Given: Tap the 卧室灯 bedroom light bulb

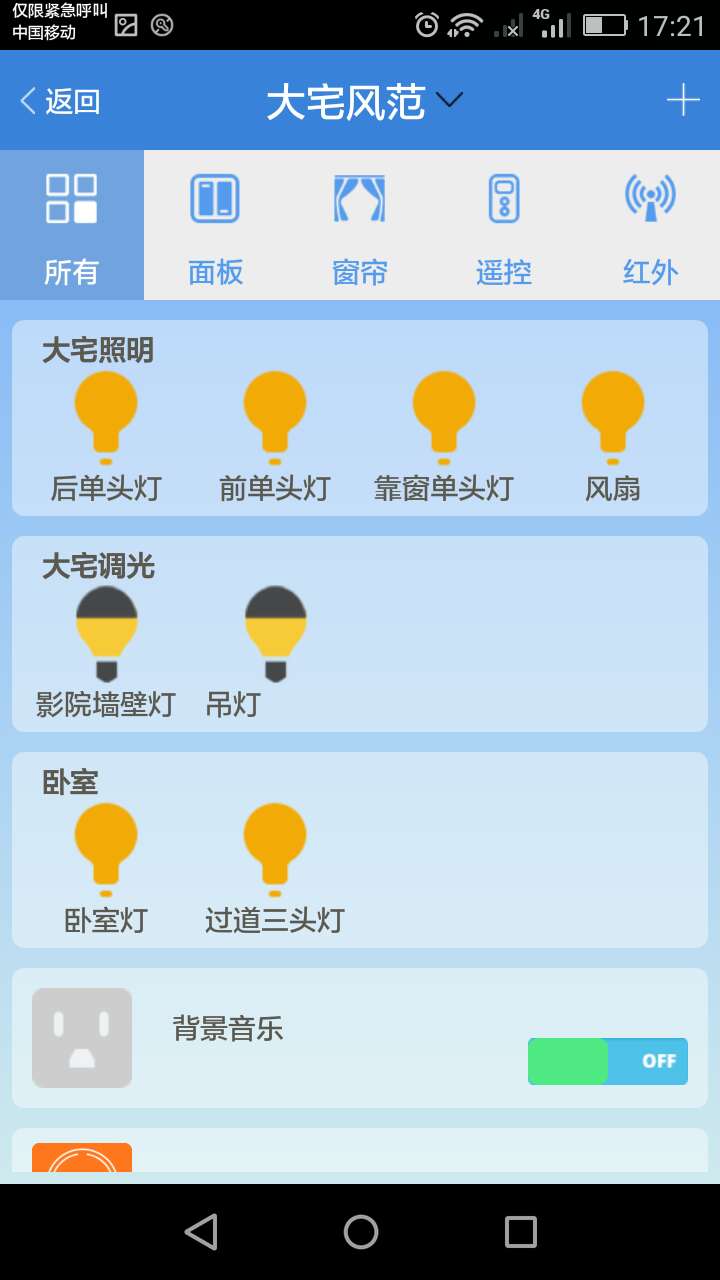Looking at the screenshot, I should (x=105, y=845).
